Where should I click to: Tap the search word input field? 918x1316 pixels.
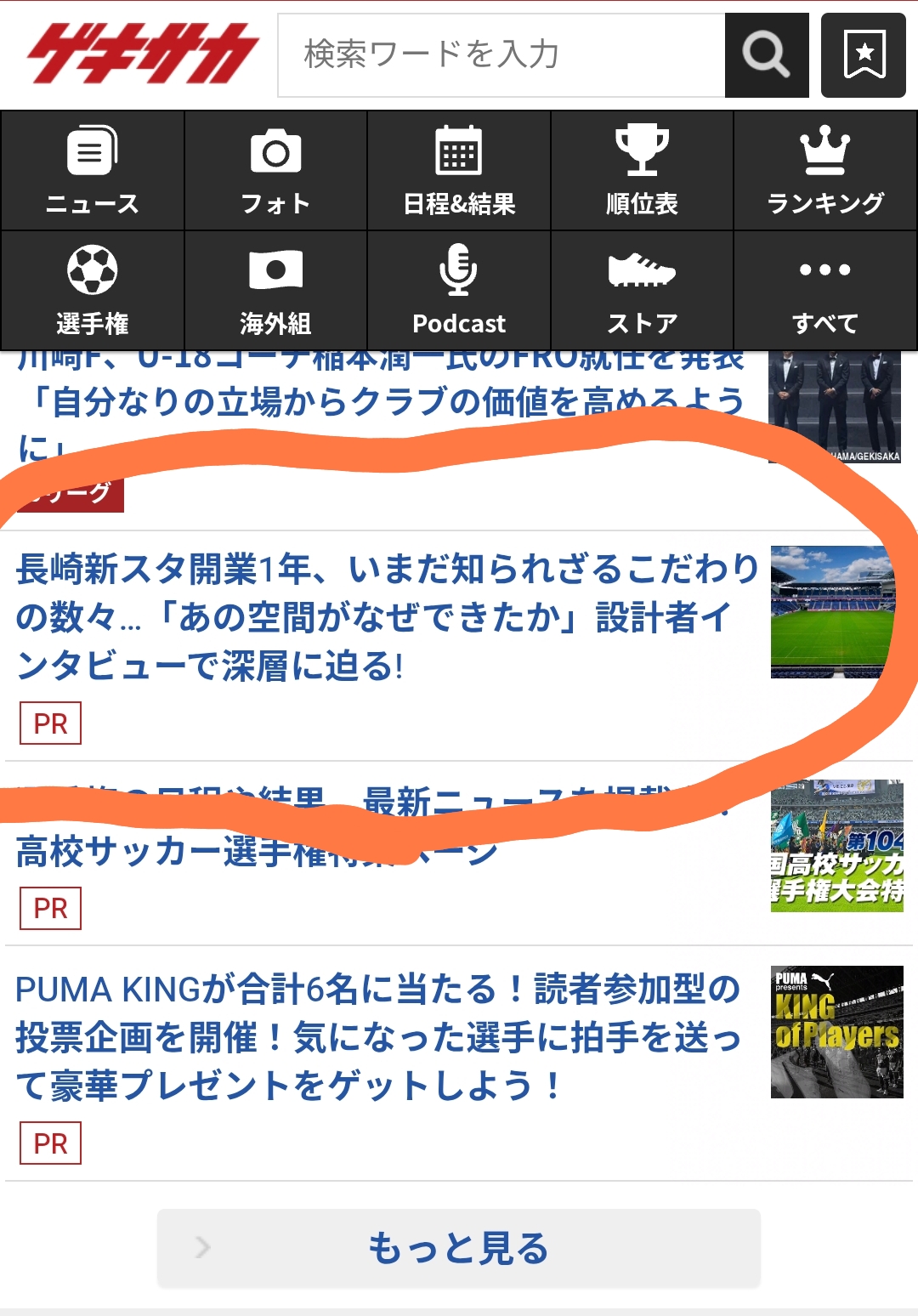click(501, 55)
